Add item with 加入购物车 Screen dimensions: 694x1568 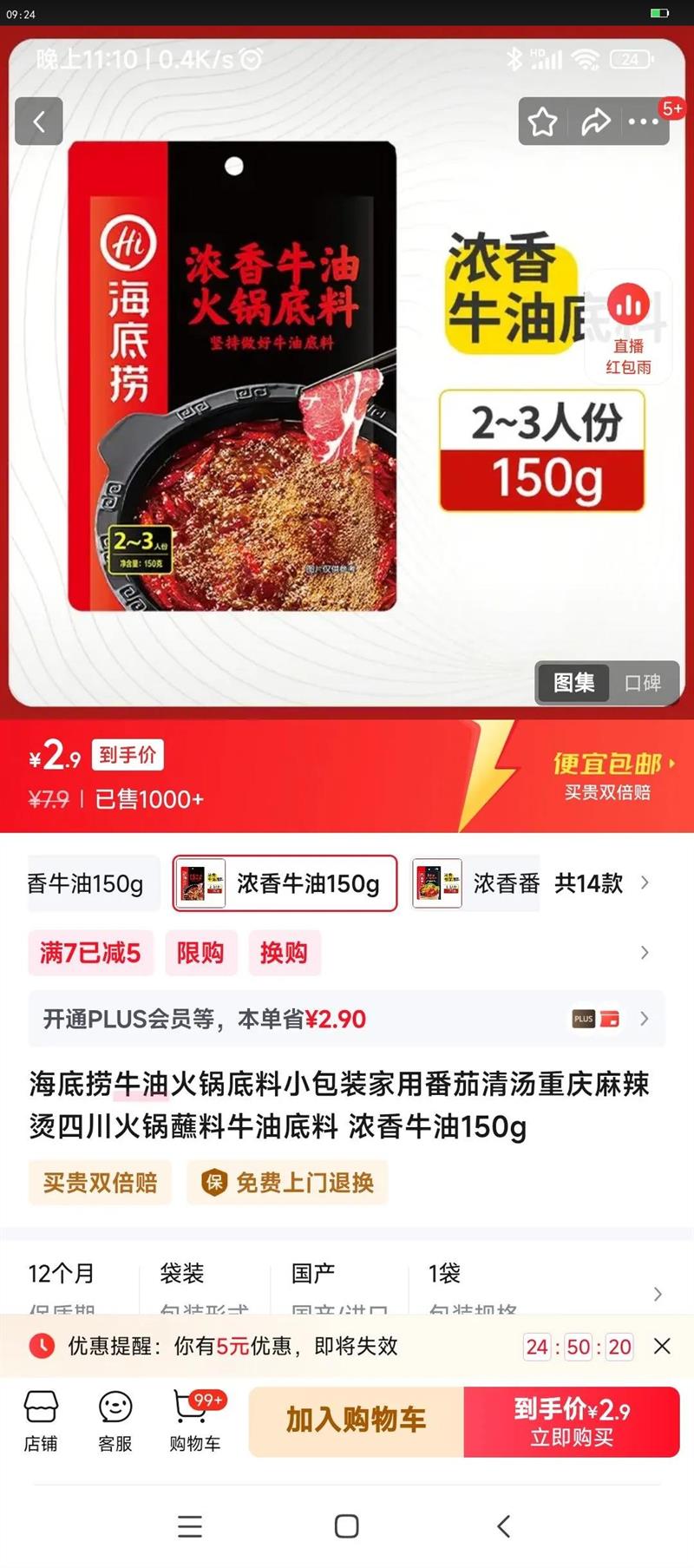pyautogui.click(x=357, y=1421)
